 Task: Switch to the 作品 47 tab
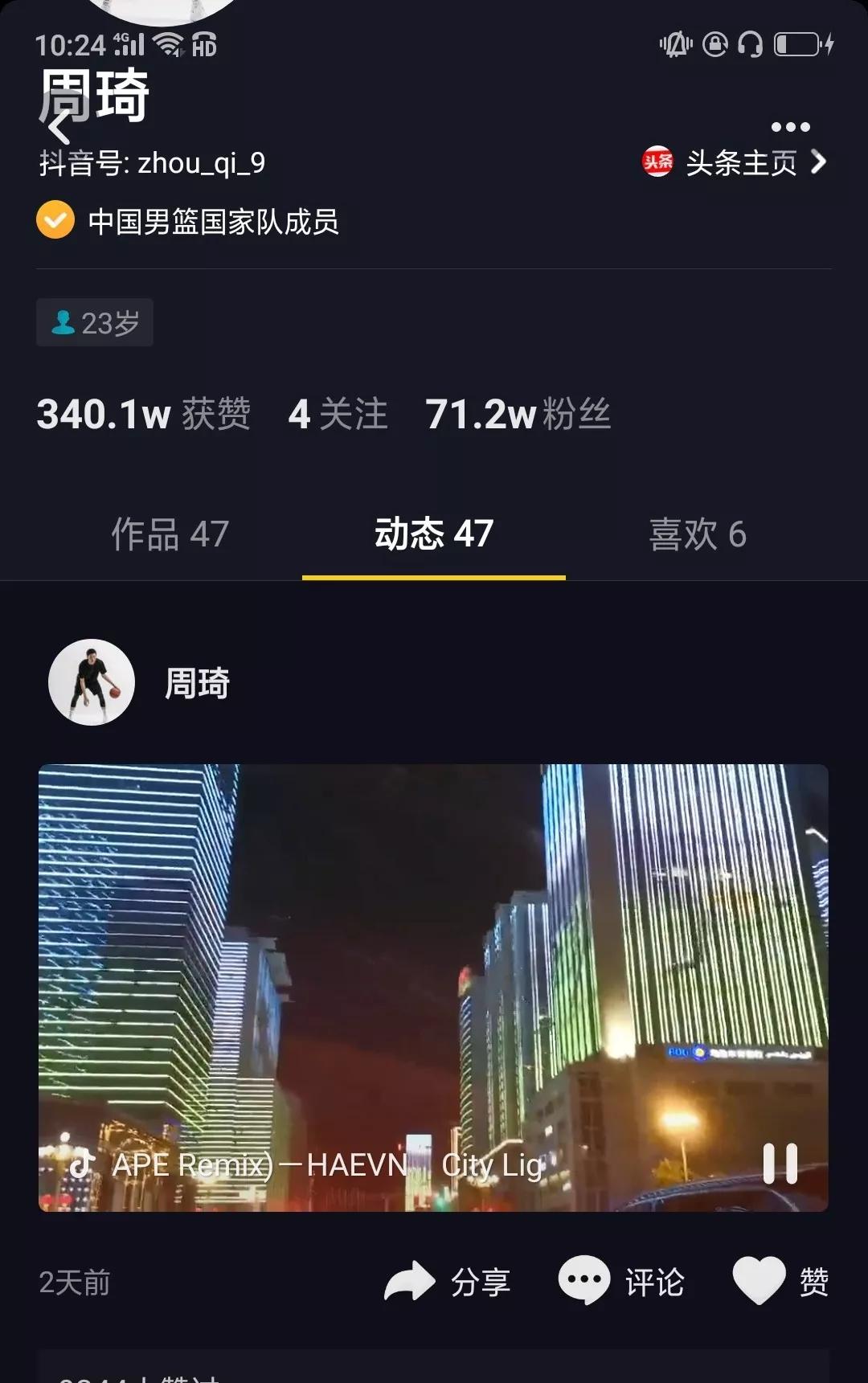(x=169, y=533)
